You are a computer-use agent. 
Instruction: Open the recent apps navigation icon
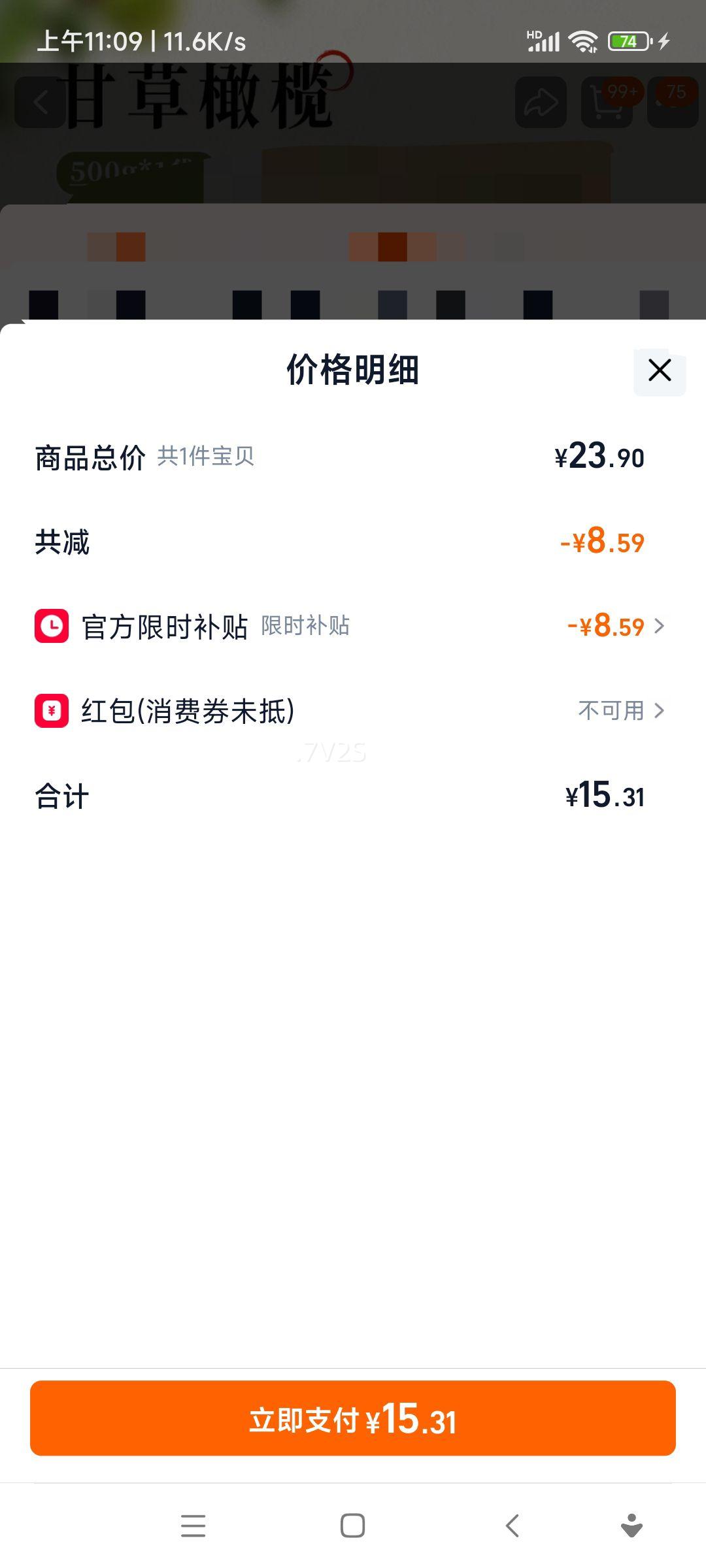(x=193, y=1526)
